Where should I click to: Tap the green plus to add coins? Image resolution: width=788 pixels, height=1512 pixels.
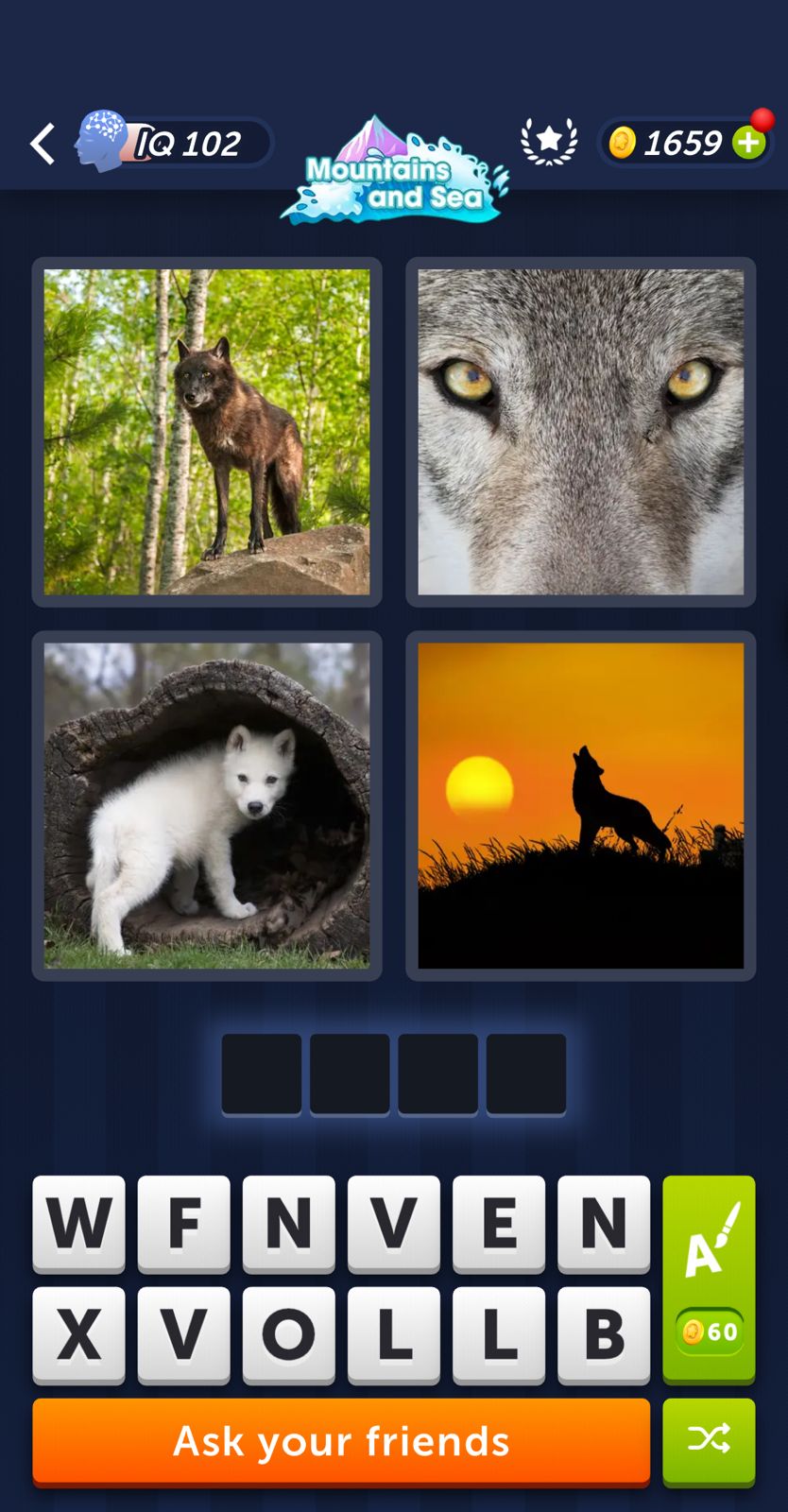tap(749, 144)
